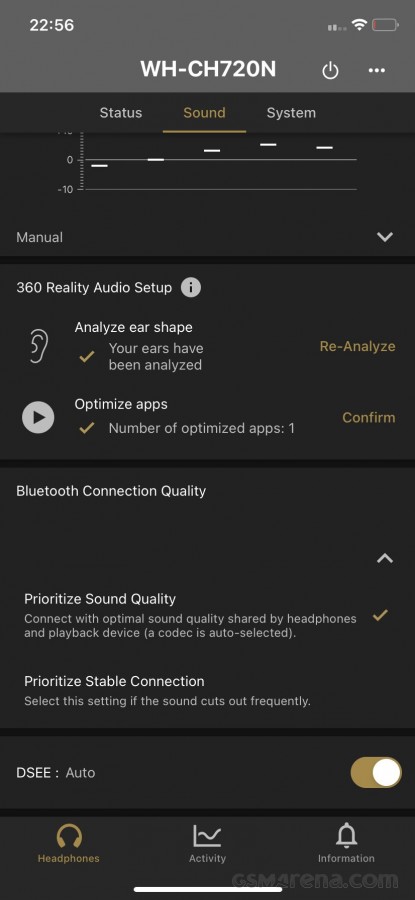Play the Optimize apps demo button
The image size is (415, 900).
38,417
